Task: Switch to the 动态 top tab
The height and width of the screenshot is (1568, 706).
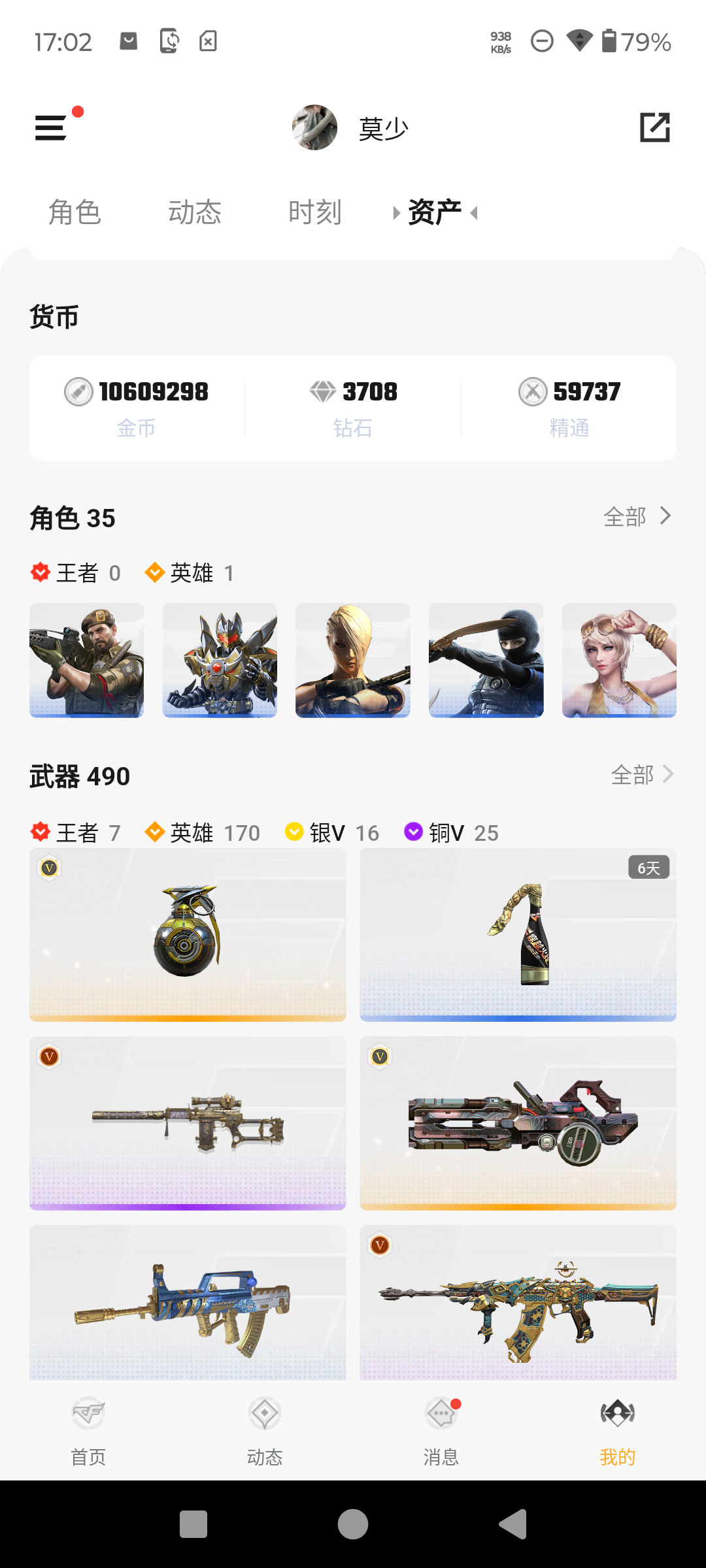Action: point(195,212)
